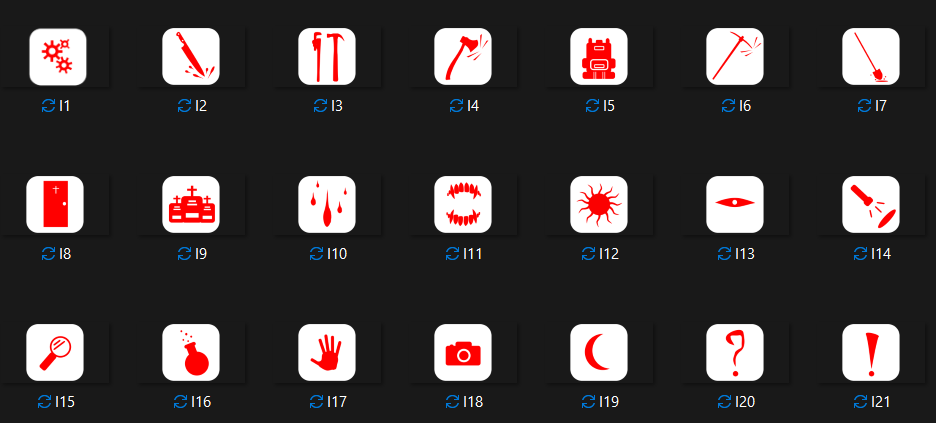Open the I10 blood drops file
Screen dimensions: 936x423
coord(327,205)
